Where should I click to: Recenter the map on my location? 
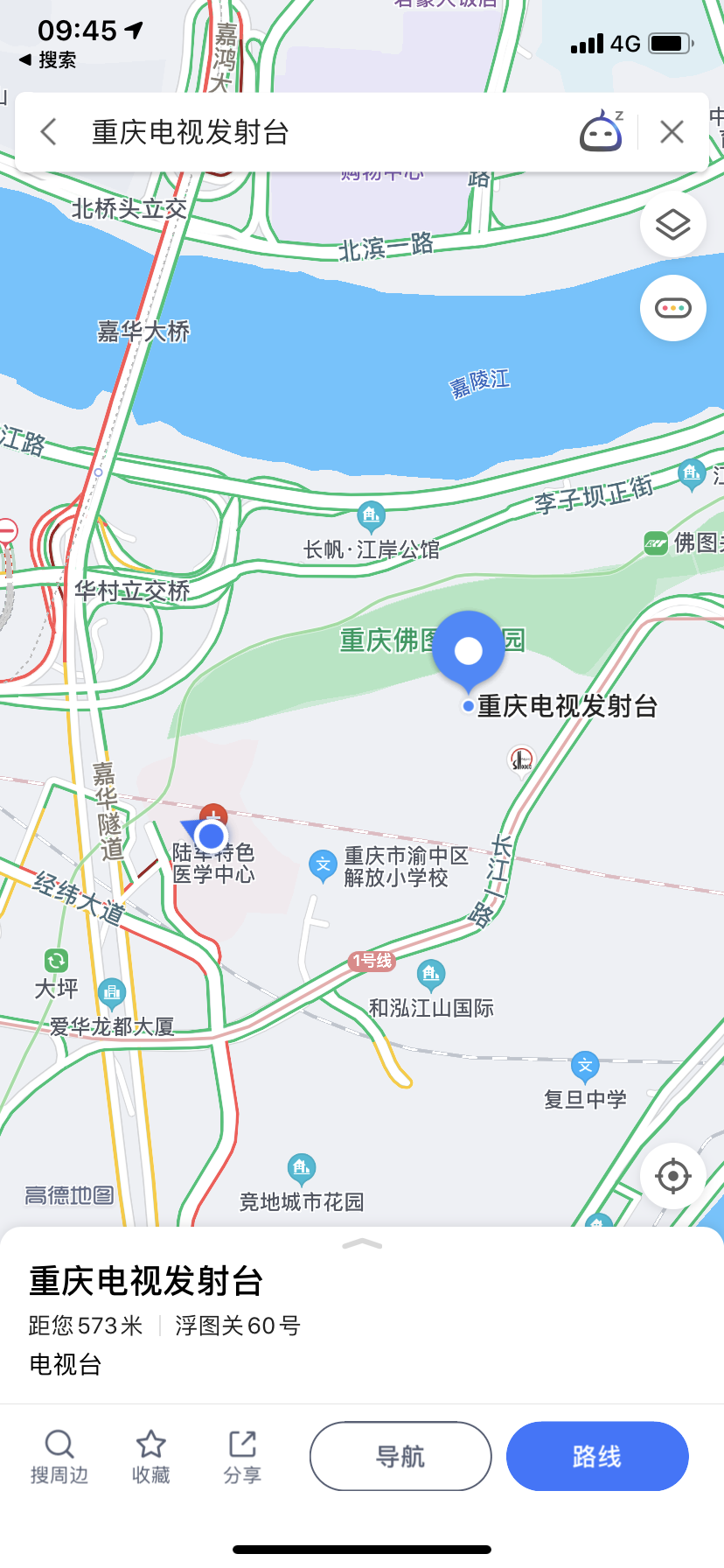pos(672,1175)
